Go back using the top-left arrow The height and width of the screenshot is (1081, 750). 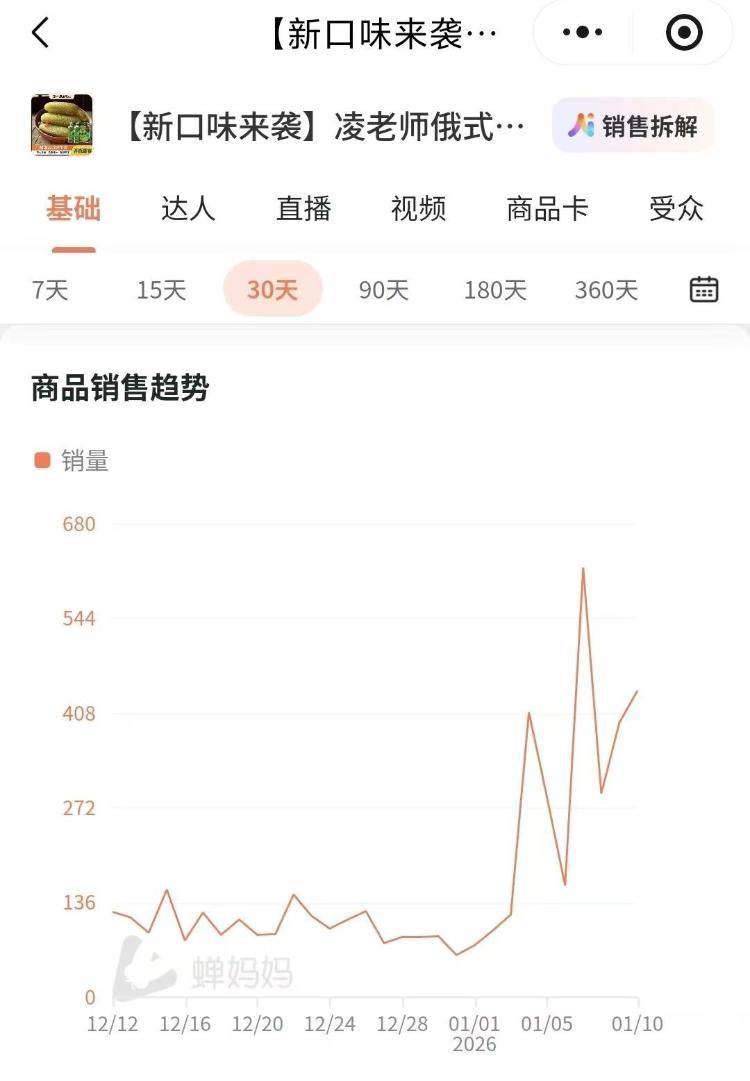point(40,33)
